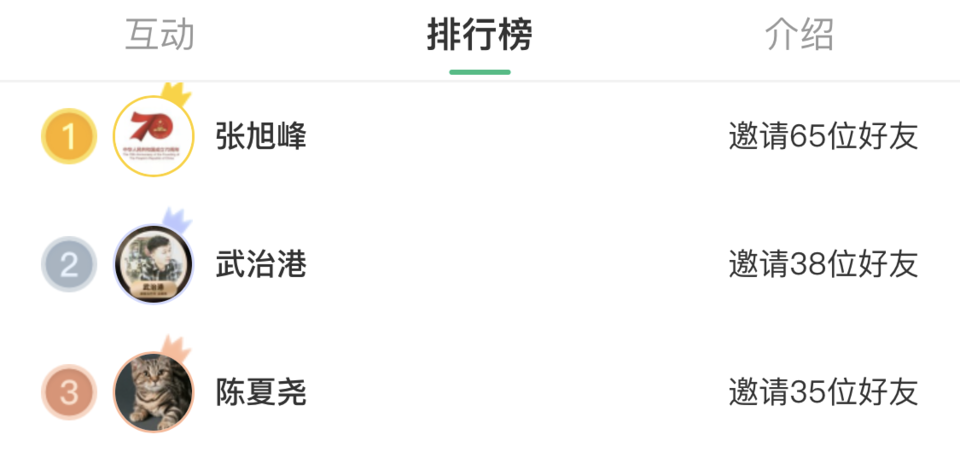Switch to the 互动 tab
The image size is (960, 461).
click(x=160, y=36)
